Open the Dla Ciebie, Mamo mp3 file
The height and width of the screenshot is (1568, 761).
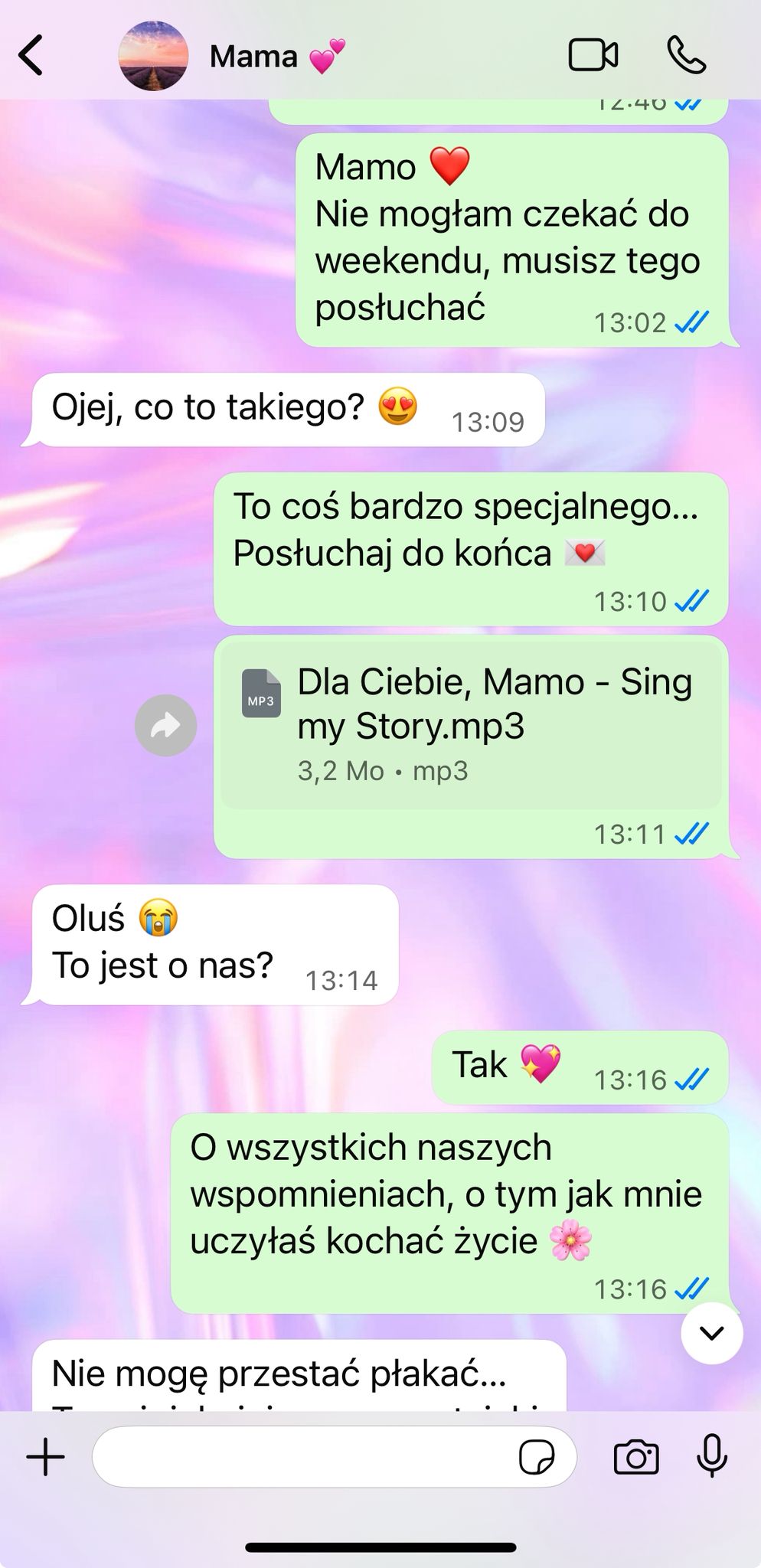click(470, 724)
